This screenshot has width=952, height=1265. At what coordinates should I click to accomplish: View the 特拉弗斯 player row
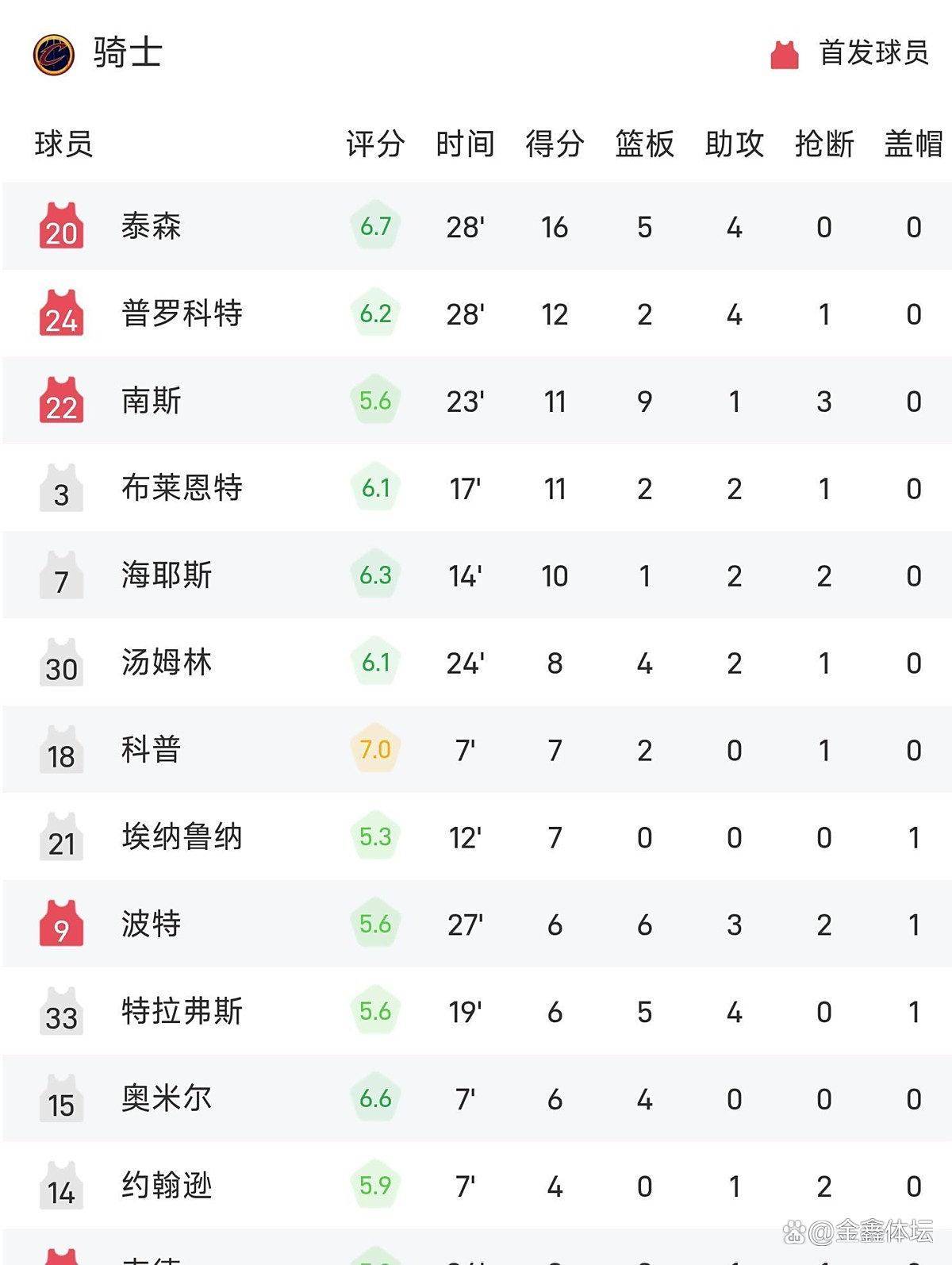click(182, 1013)
